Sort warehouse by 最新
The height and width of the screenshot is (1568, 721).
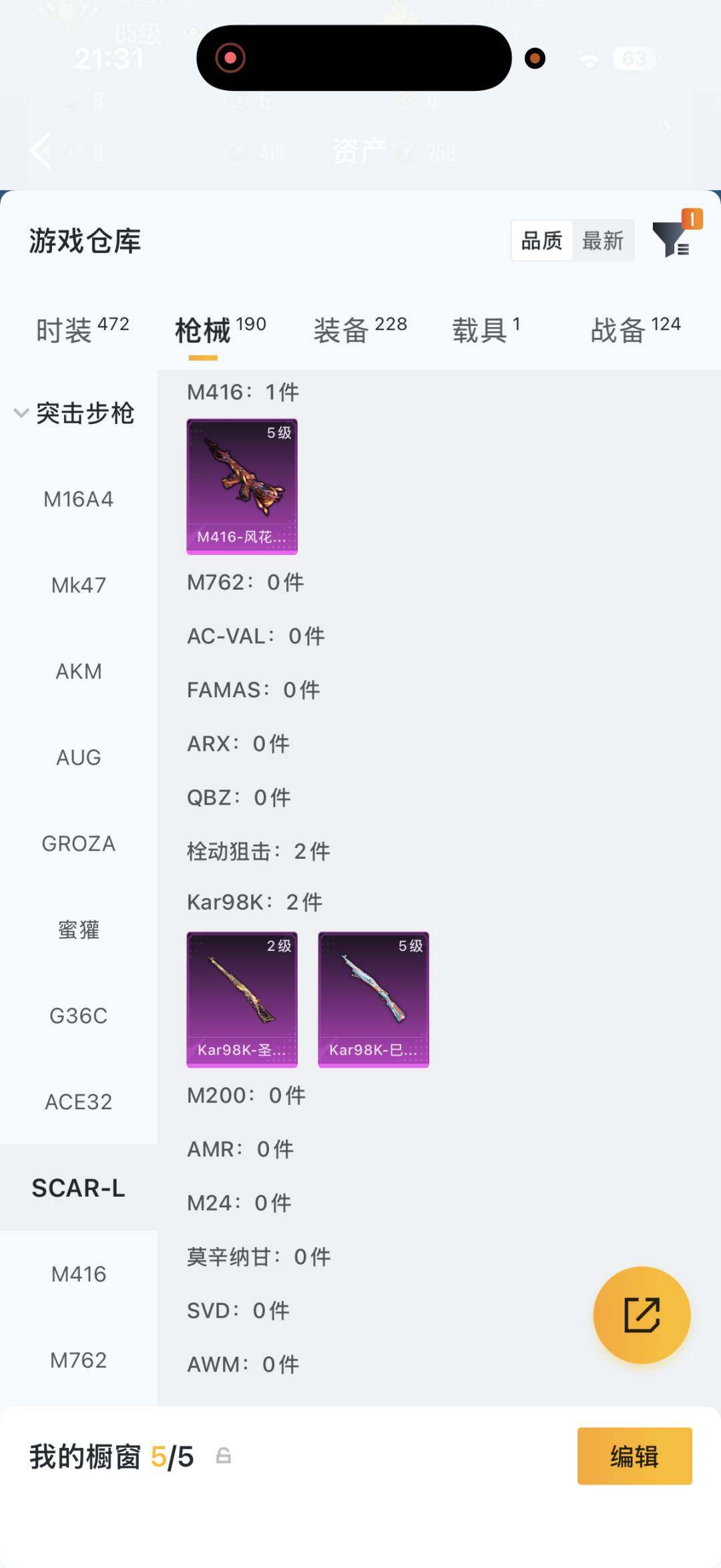click(x=603, y=240)
